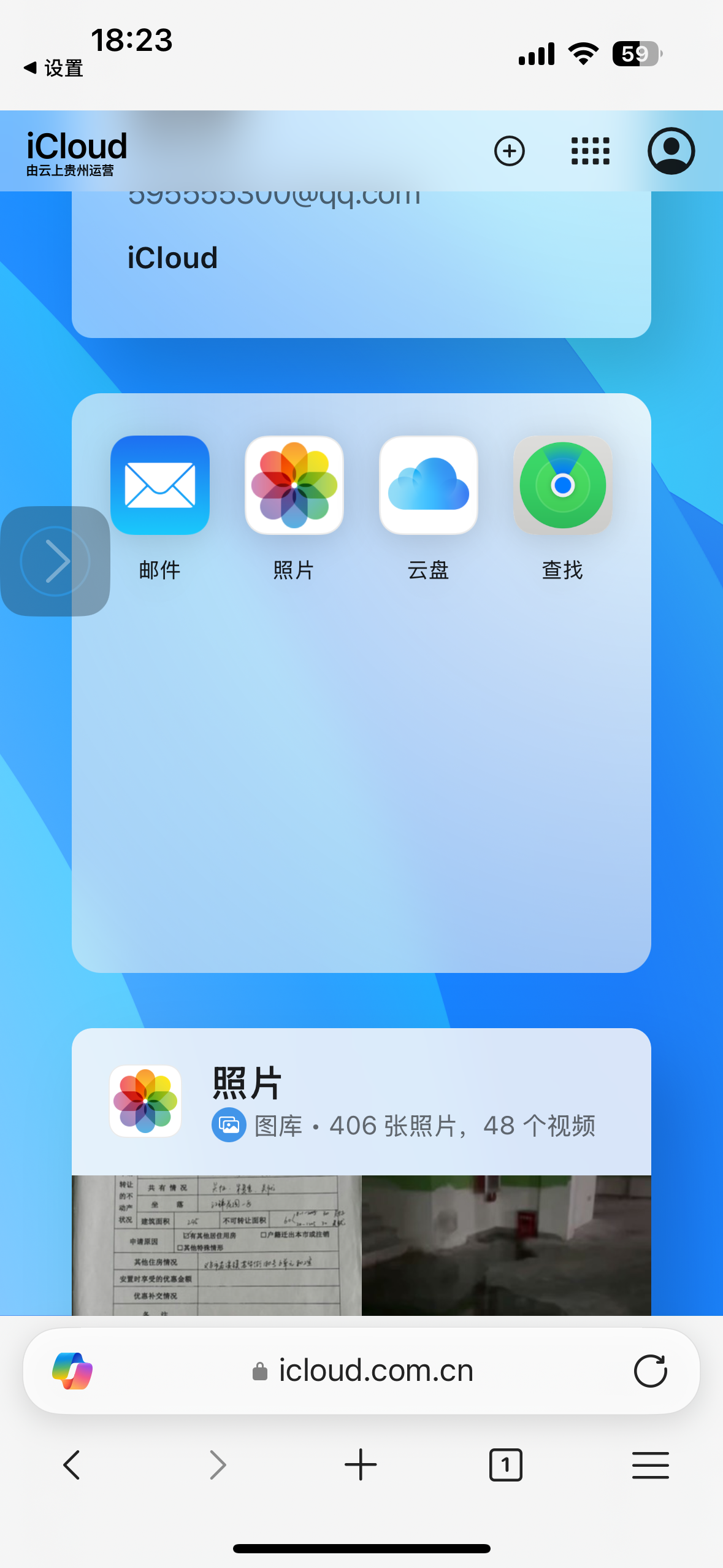
Task: Open the account profile icon
Action: tap(671, 151)
